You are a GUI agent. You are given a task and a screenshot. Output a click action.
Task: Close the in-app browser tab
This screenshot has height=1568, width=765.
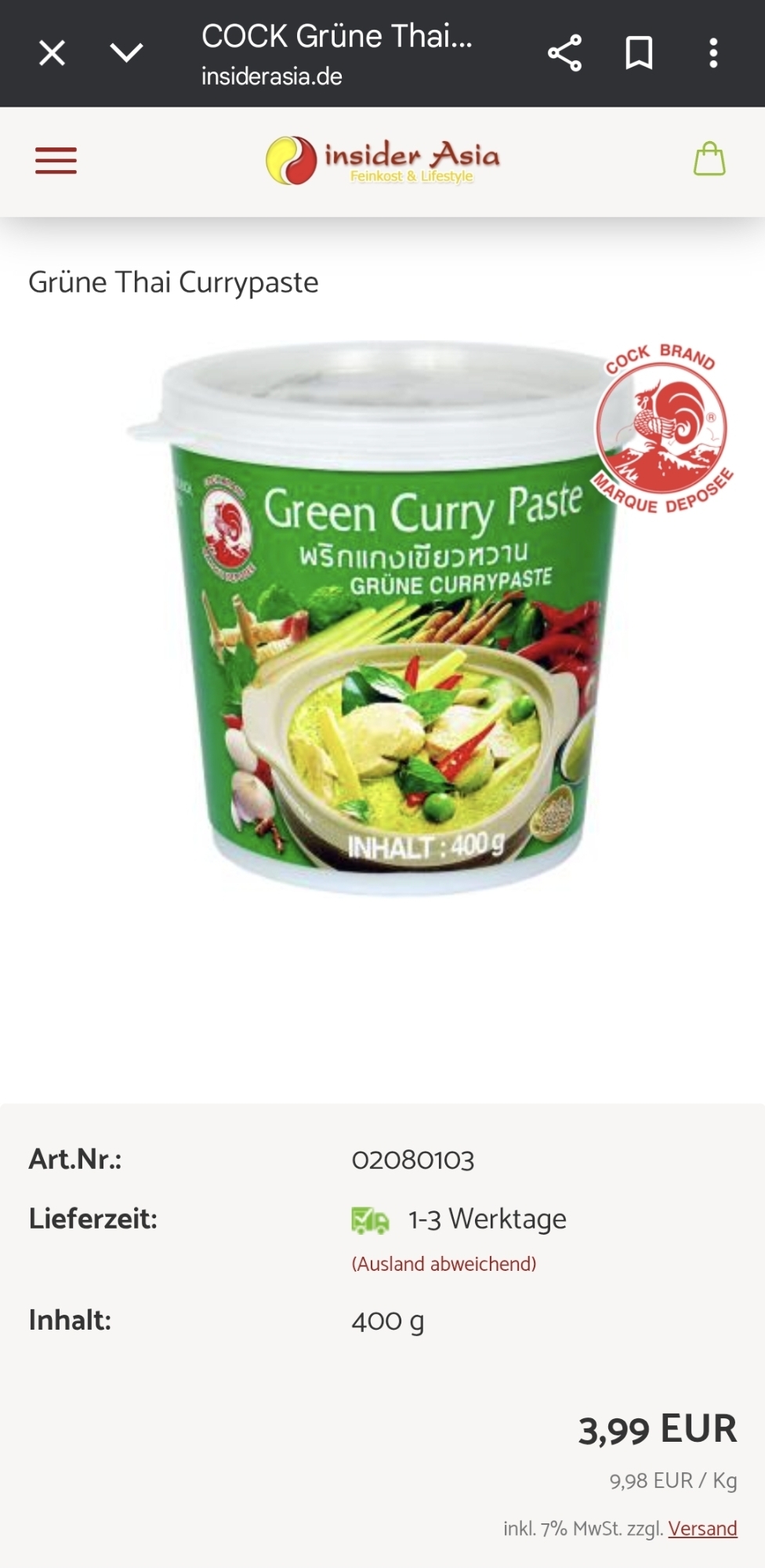[x=52, y=53]
